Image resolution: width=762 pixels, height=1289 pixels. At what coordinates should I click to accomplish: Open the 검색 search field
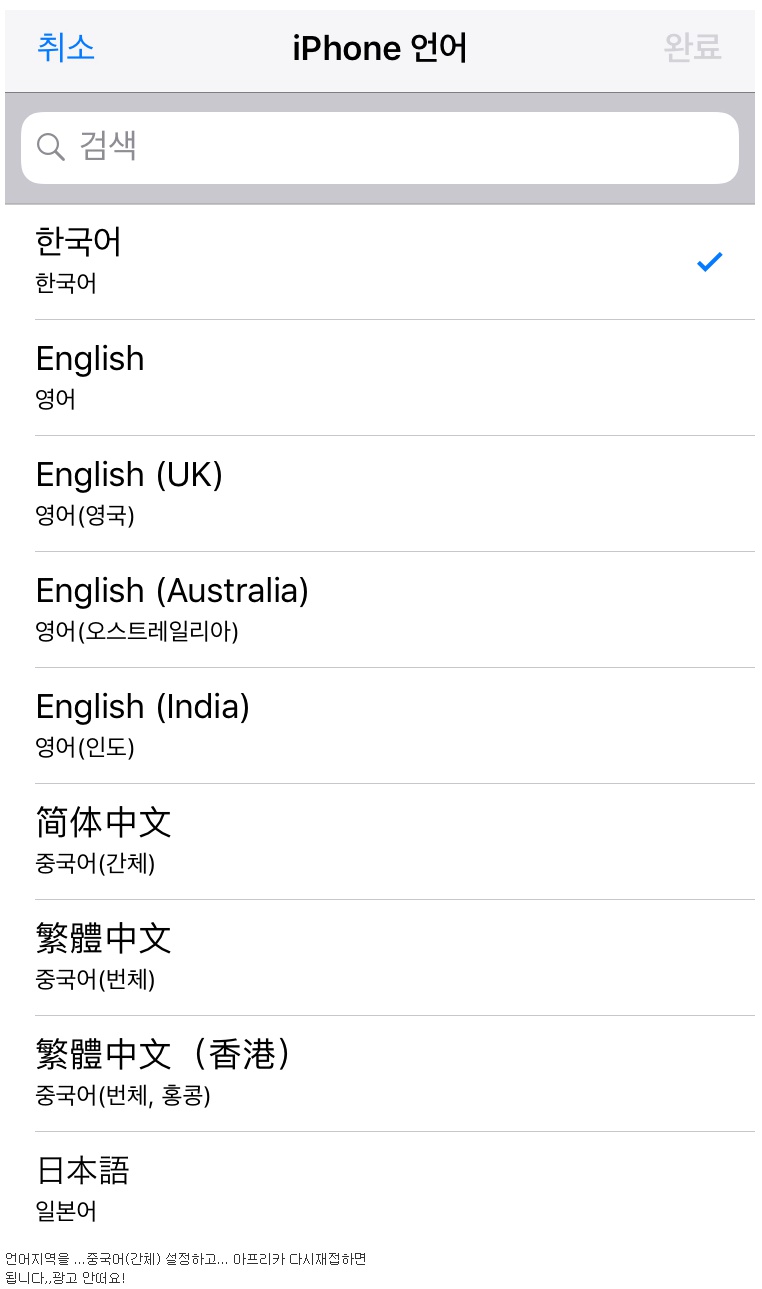point(380,148)
